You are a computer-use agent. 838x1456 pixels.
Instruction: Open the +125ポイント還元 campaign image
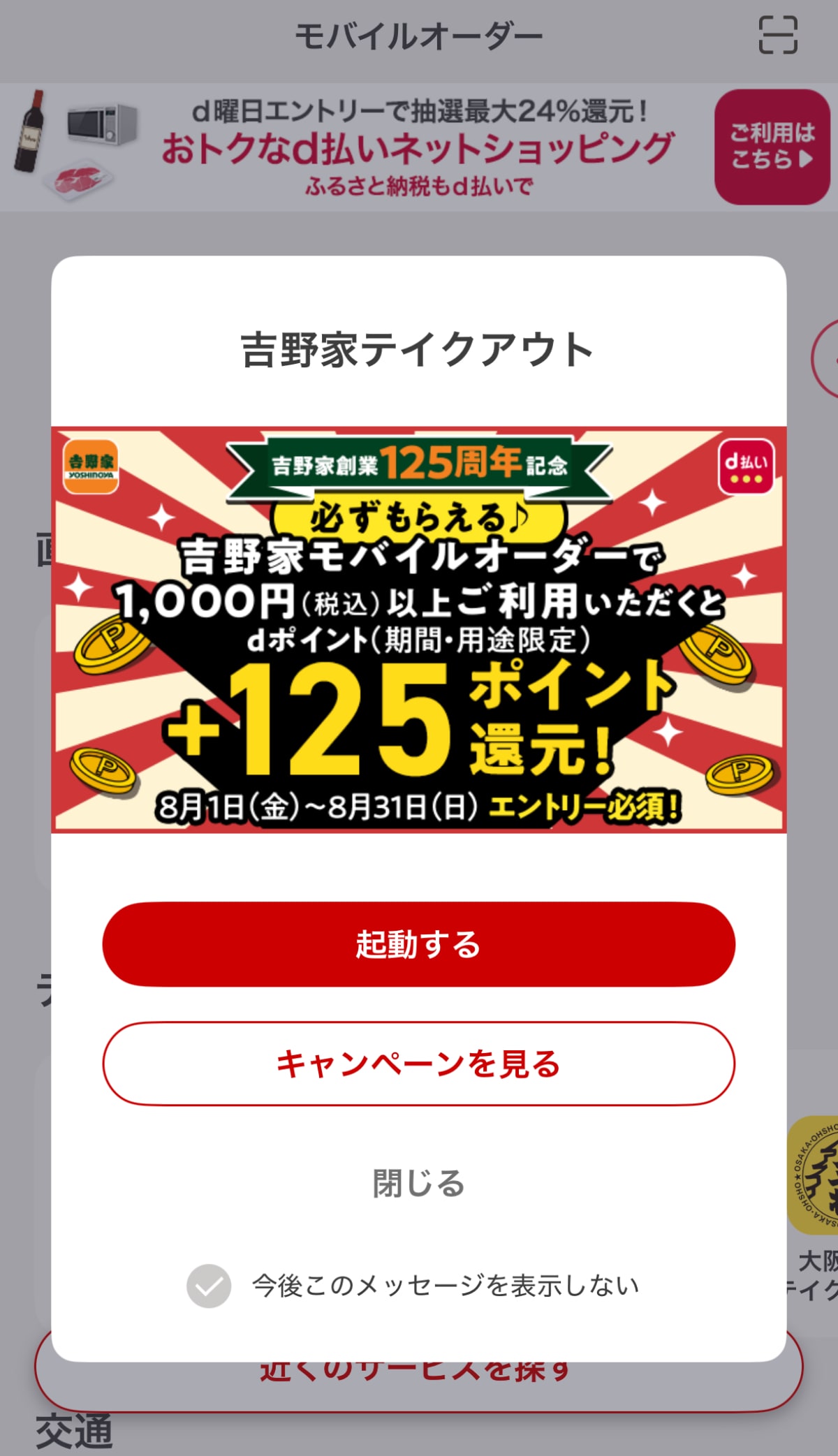point(419,628)
